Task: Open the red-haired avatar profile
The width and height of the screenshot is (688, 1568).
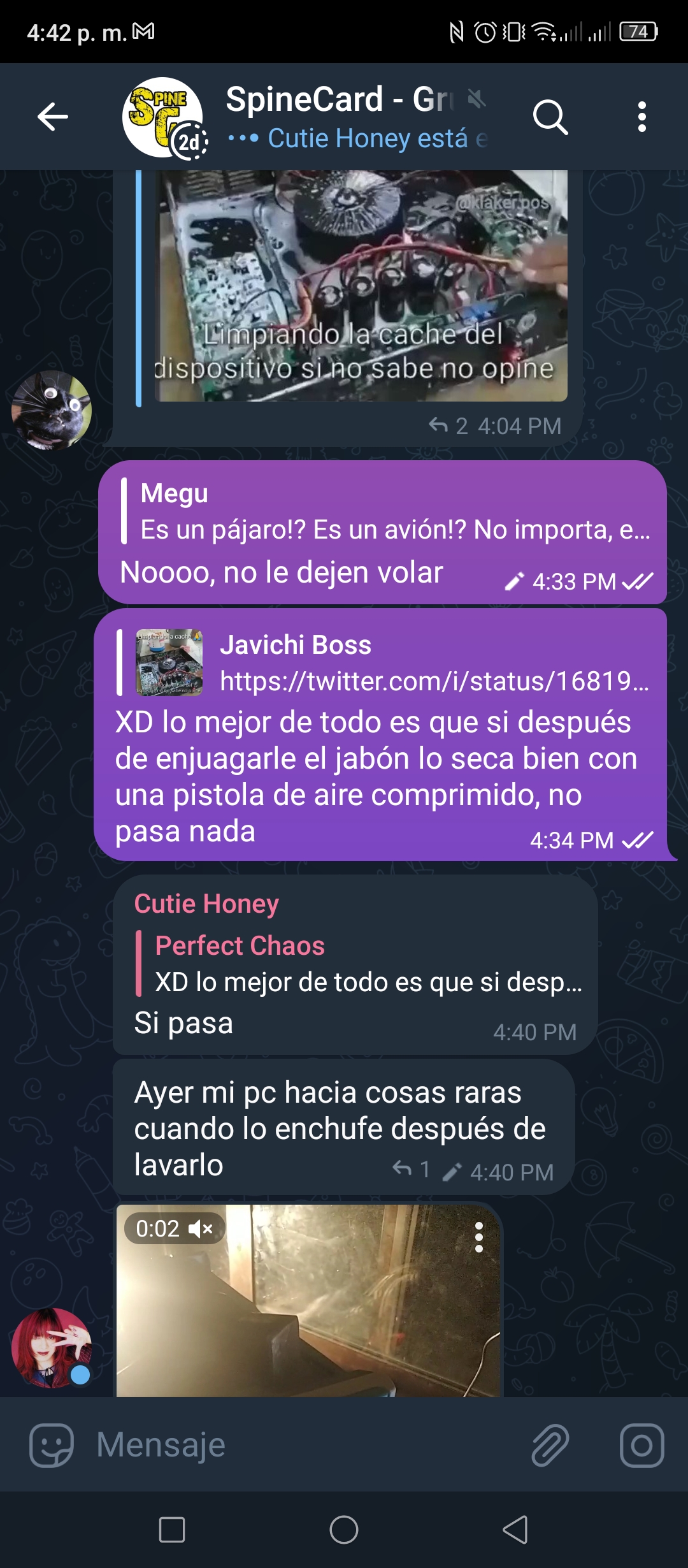Action: tap(52, 1348)
